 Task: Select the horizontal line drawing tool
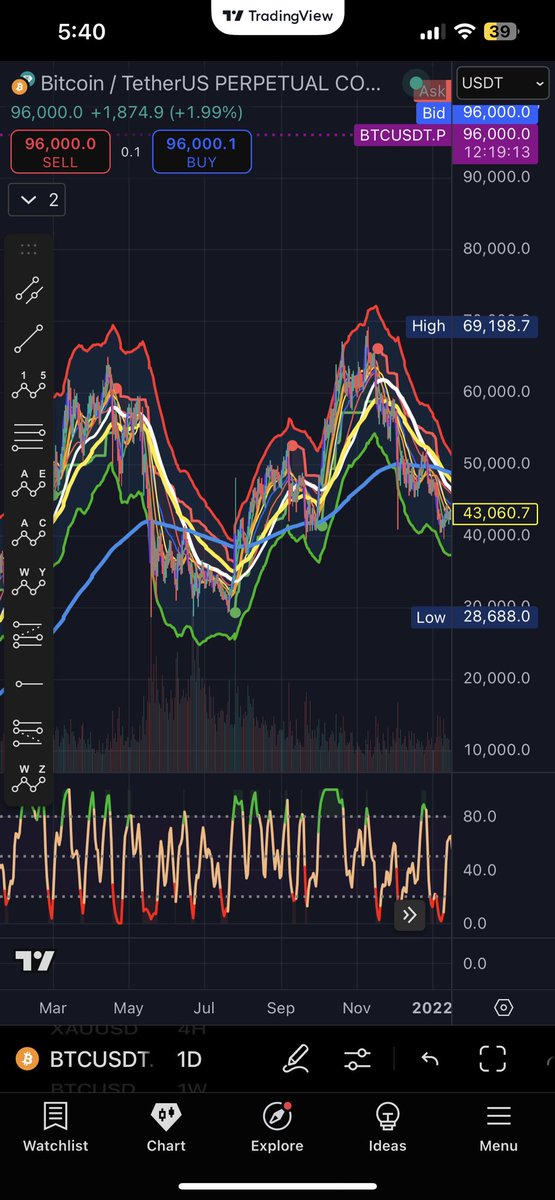click(x=28, y=684)
